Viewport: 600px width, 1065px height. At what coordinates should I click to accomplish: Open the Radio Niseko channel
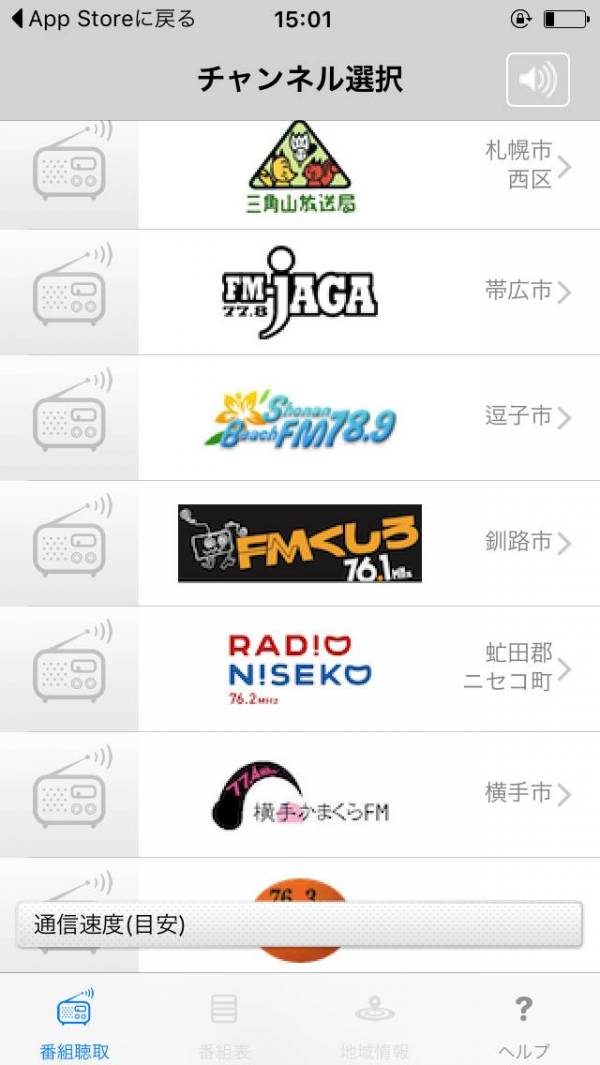click(x=300, y=668)
